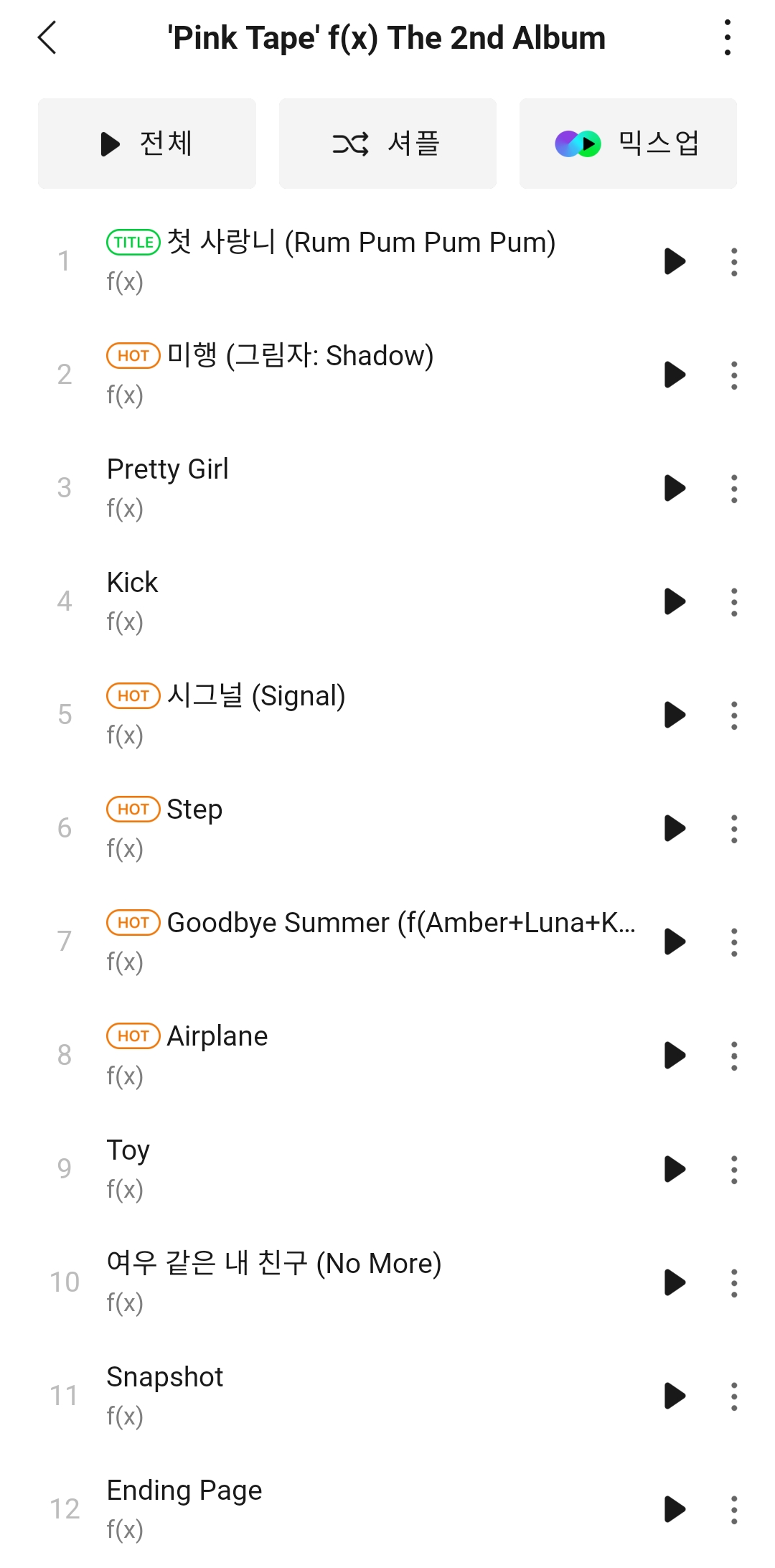
Task: Play the Ending Page track
Action: point(675,1509)
